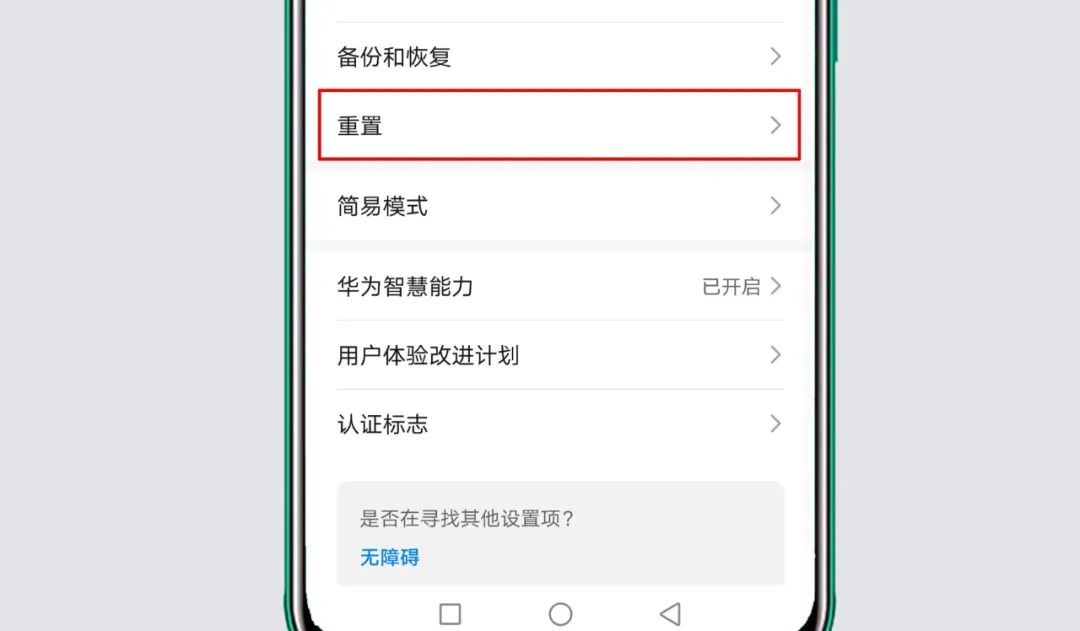This screenshot has height=631, width=1080.
Task: Open User experience improvement plan (用户体验改进计划)
Action: (560, 355)
